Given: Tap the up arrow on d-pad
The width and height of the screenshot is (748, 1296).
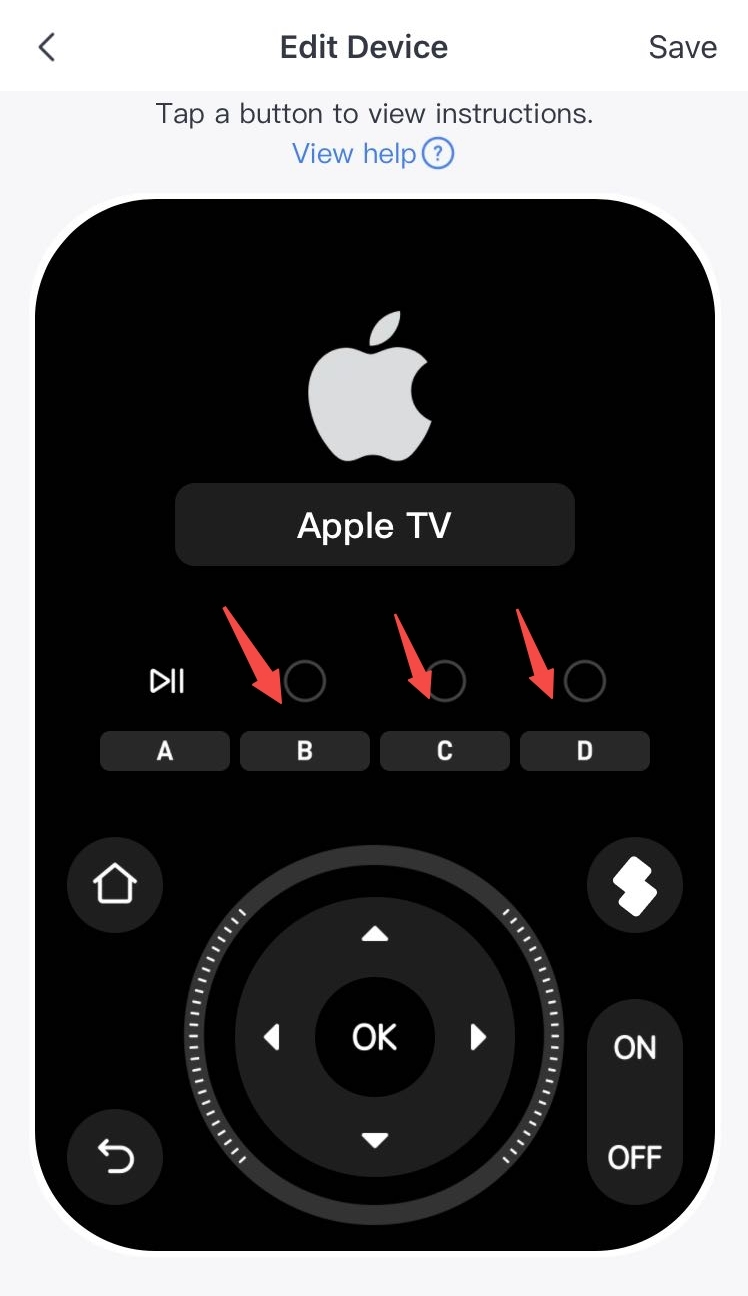Looking at the screenshot, I should 375,934.
